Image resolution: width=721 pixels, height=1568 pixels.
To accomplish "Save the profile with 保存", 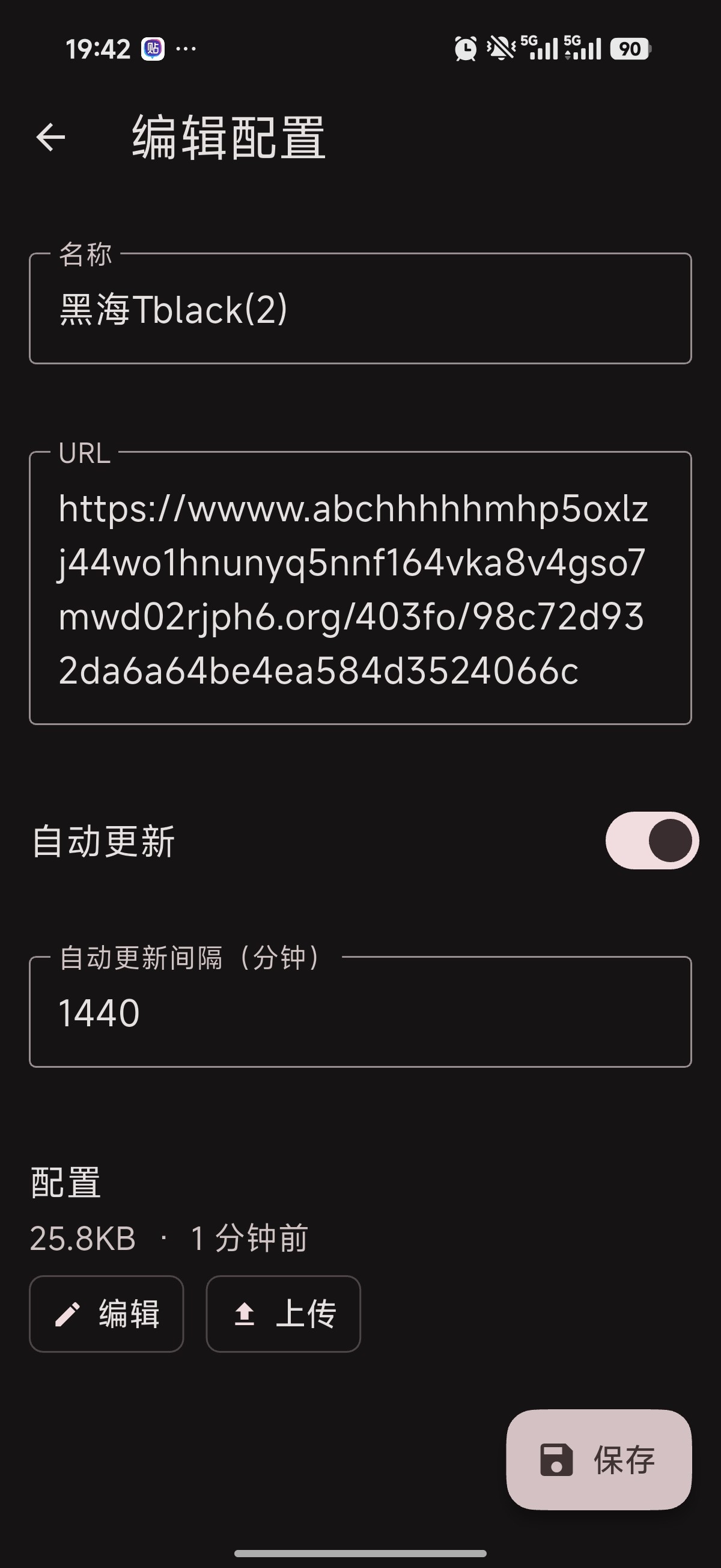I will (598, 1460).
